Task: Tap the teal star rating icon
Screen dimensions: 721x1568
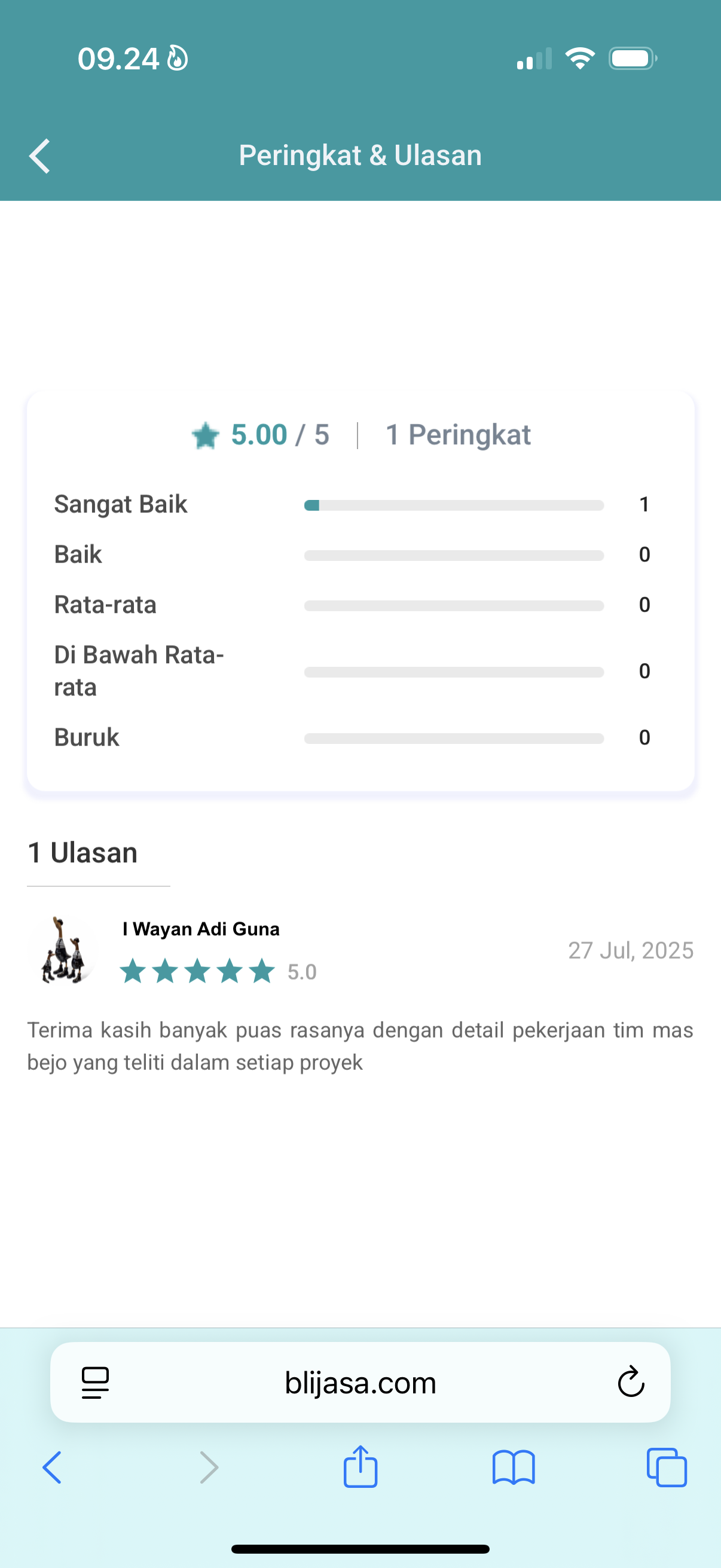Action: pyautogui.click(x=206, y=435)
